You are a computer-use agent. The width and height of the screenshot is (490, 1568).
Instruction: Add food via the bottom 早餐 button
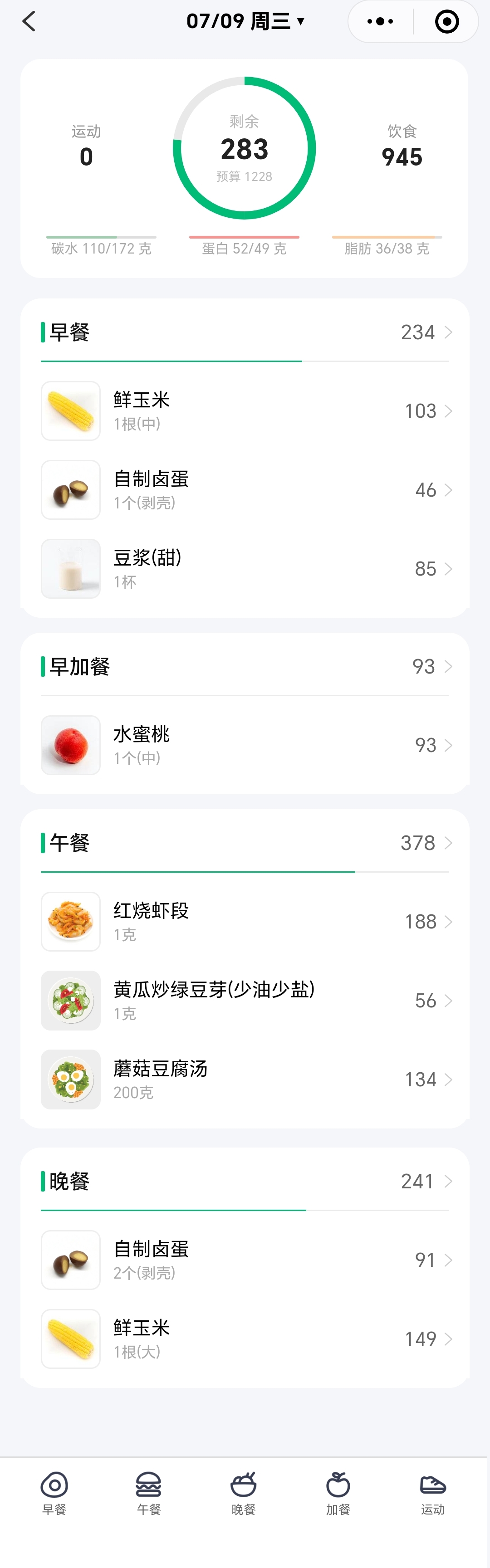54,1493
